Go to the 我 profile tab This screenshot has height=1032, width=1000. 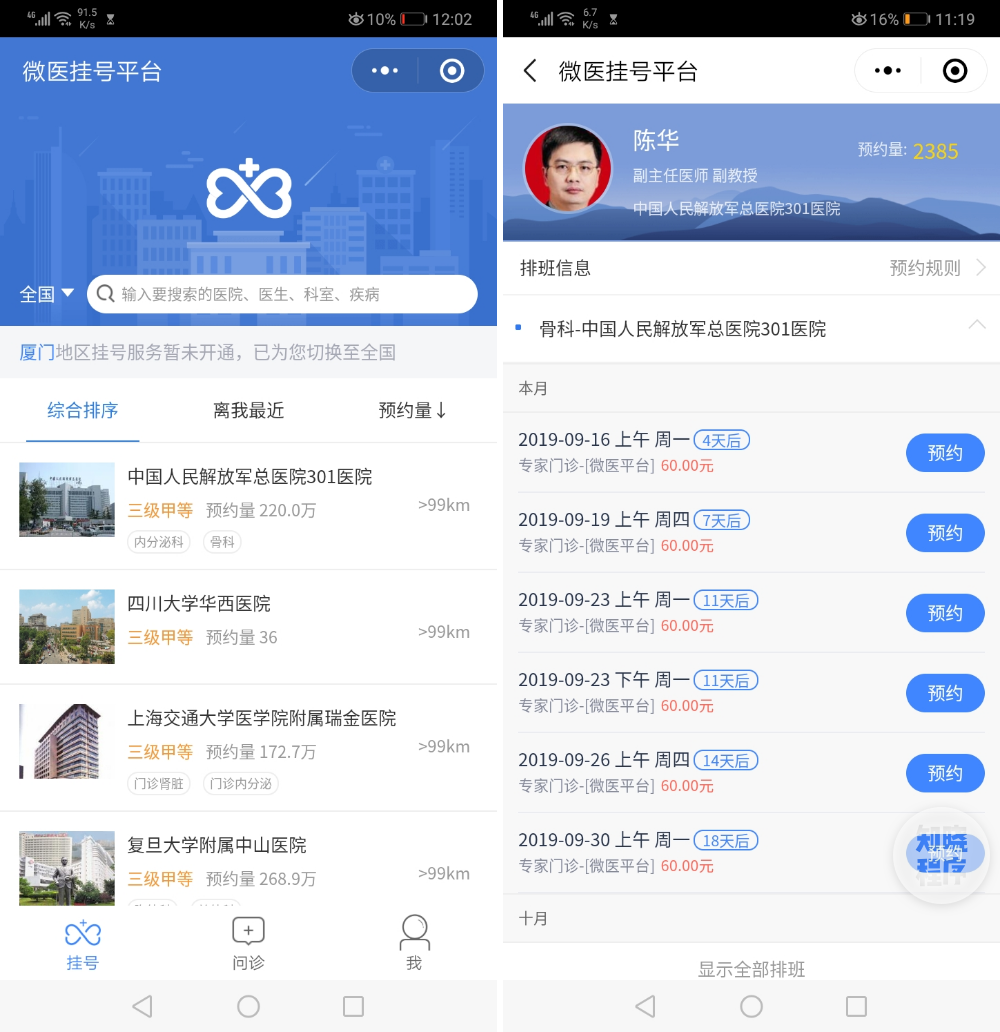(x=414, y=944)
